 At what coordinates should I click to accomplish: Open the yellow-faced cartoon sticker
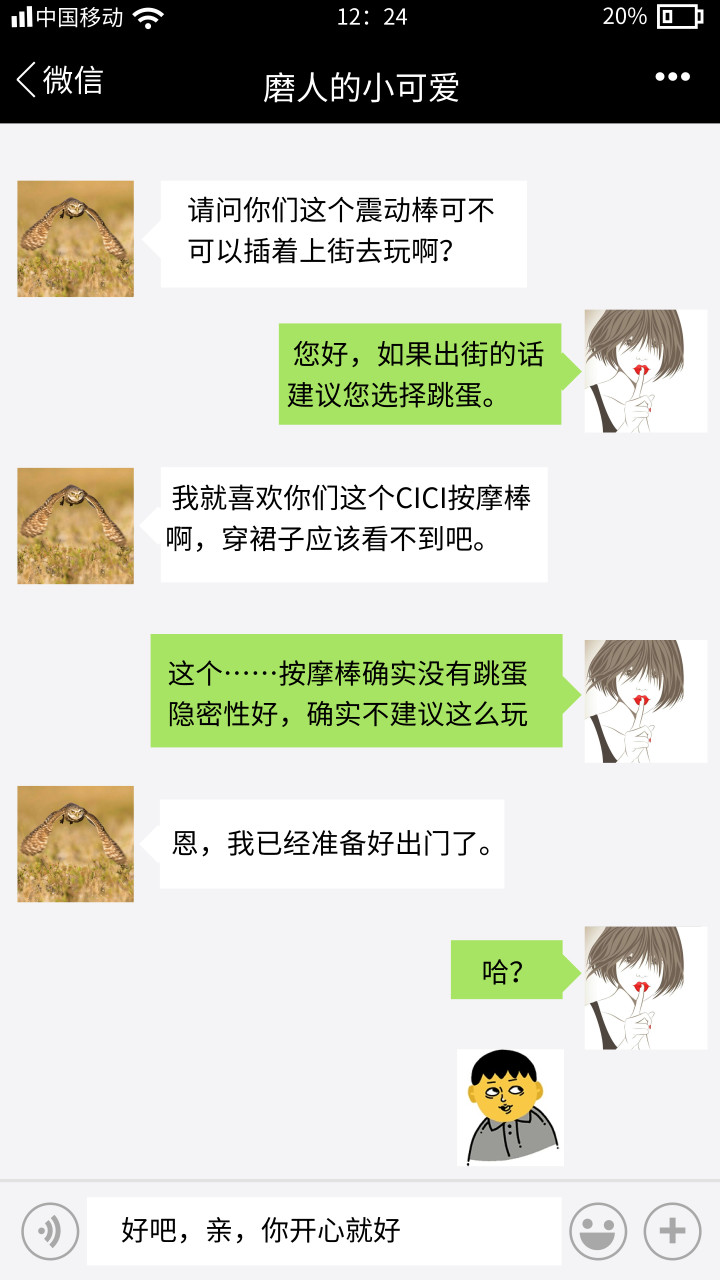pos(511,1107)
